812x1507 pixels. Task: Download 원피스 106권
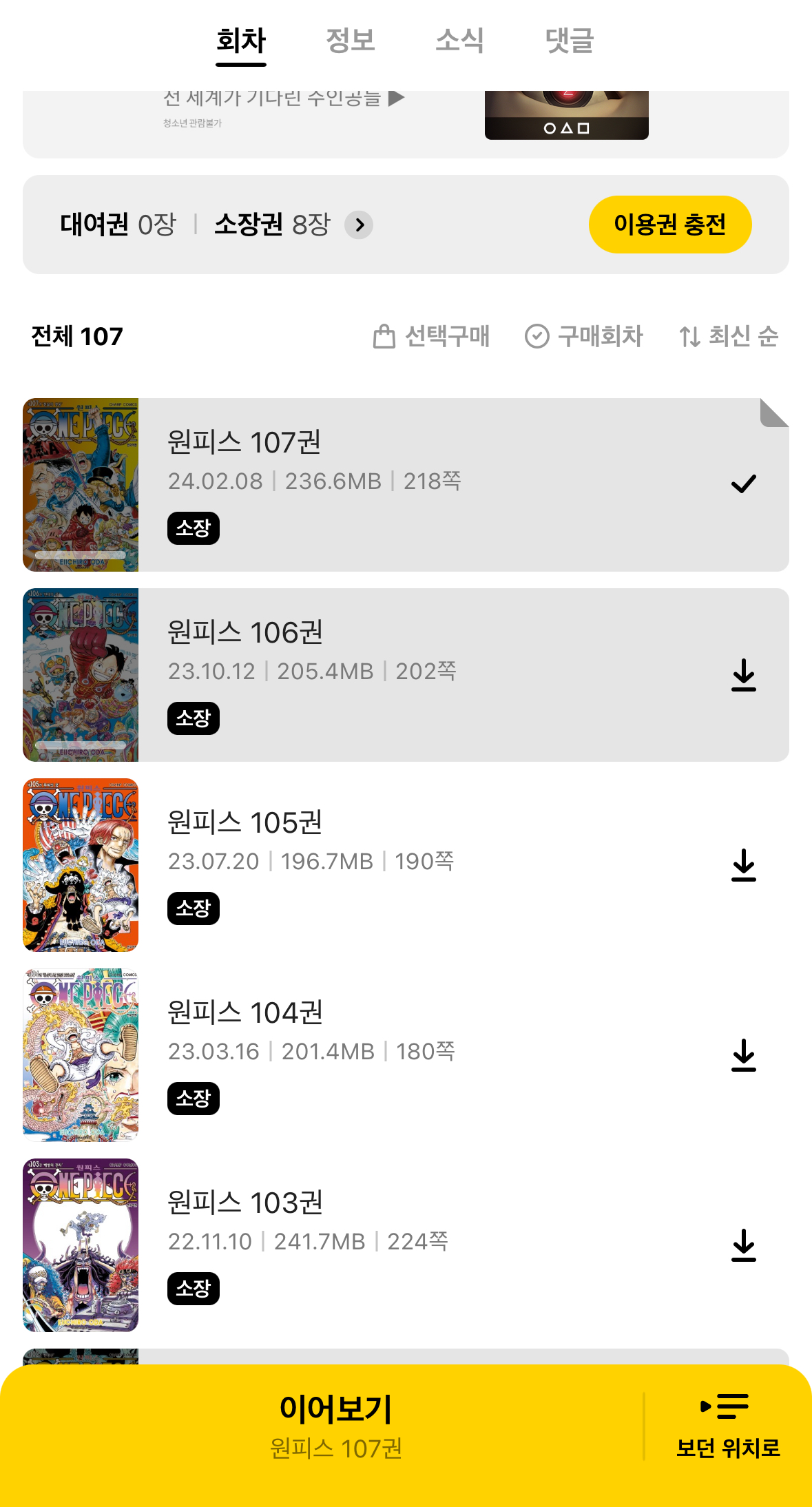743,675
